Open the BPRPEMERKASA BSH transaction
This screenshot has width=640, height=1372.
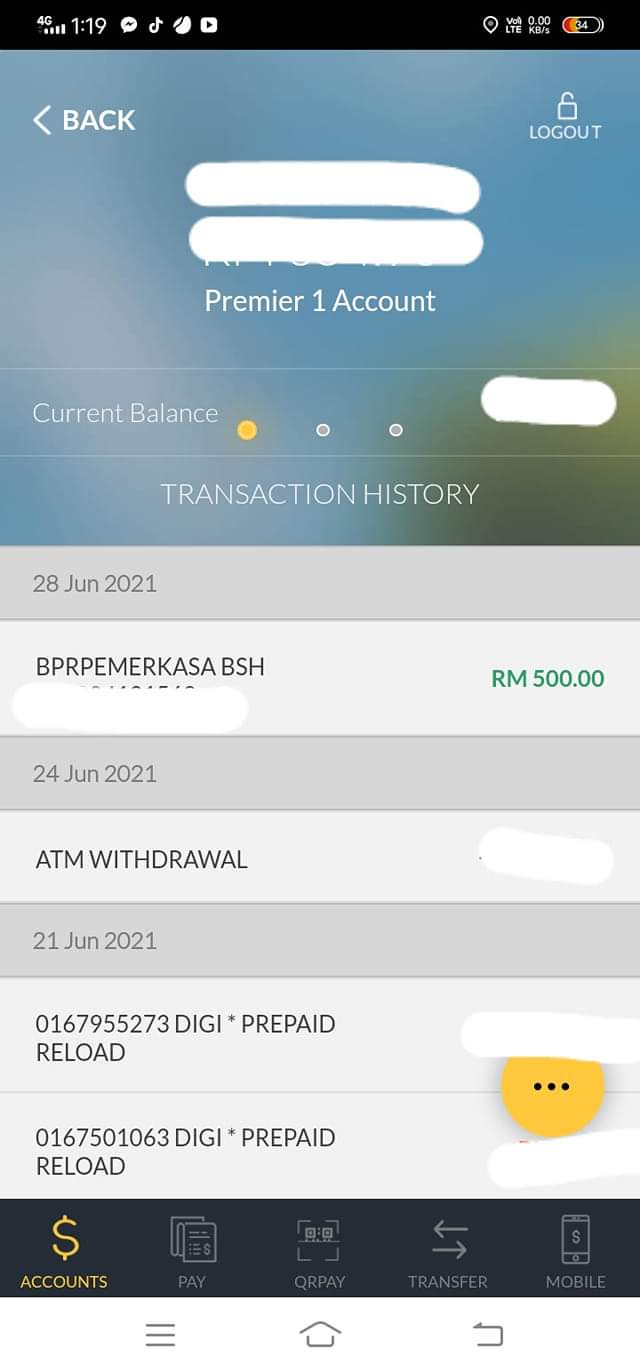(x=150, y=667)
